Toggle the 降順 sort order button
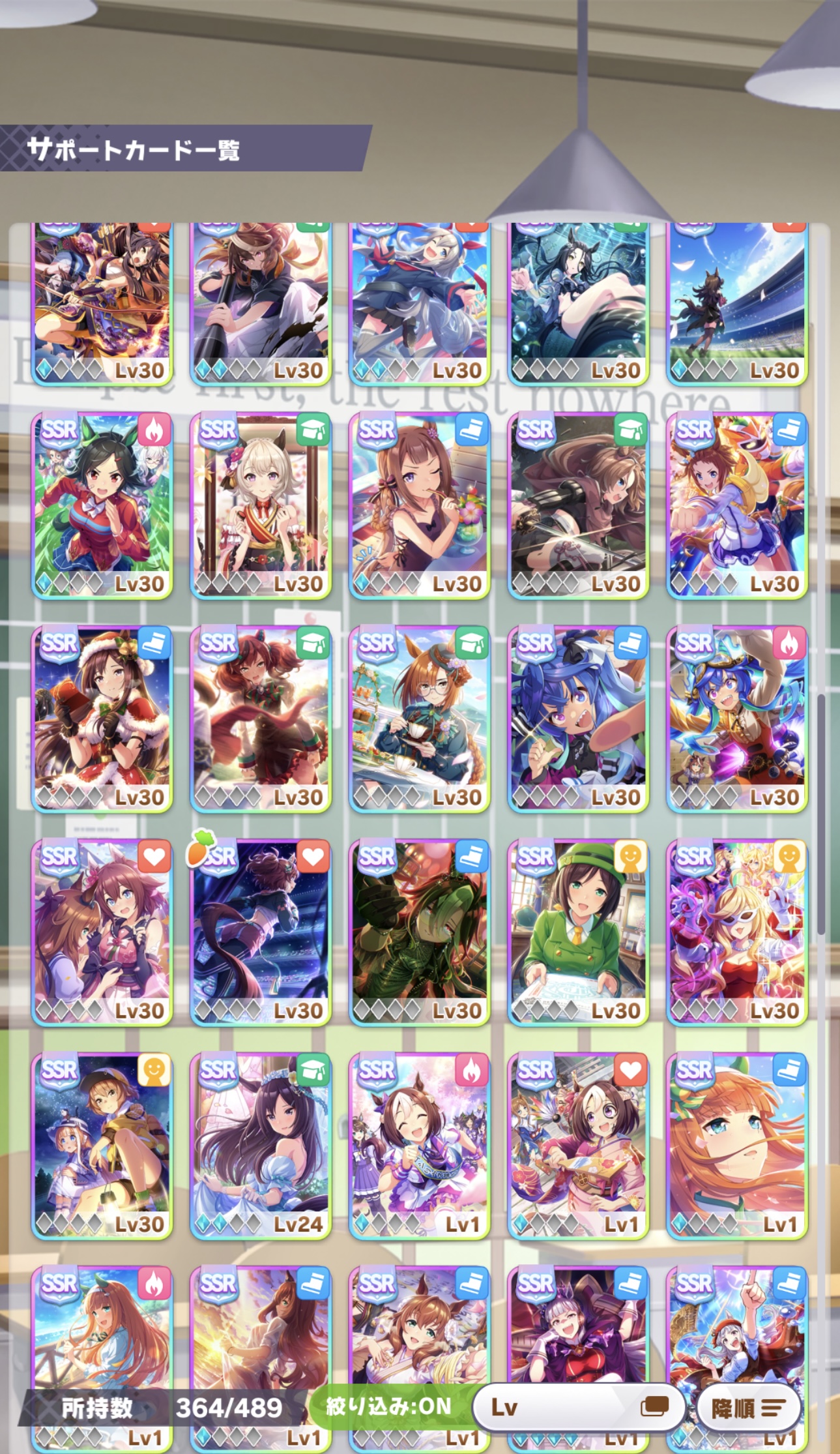 [x=748, y=1408]
